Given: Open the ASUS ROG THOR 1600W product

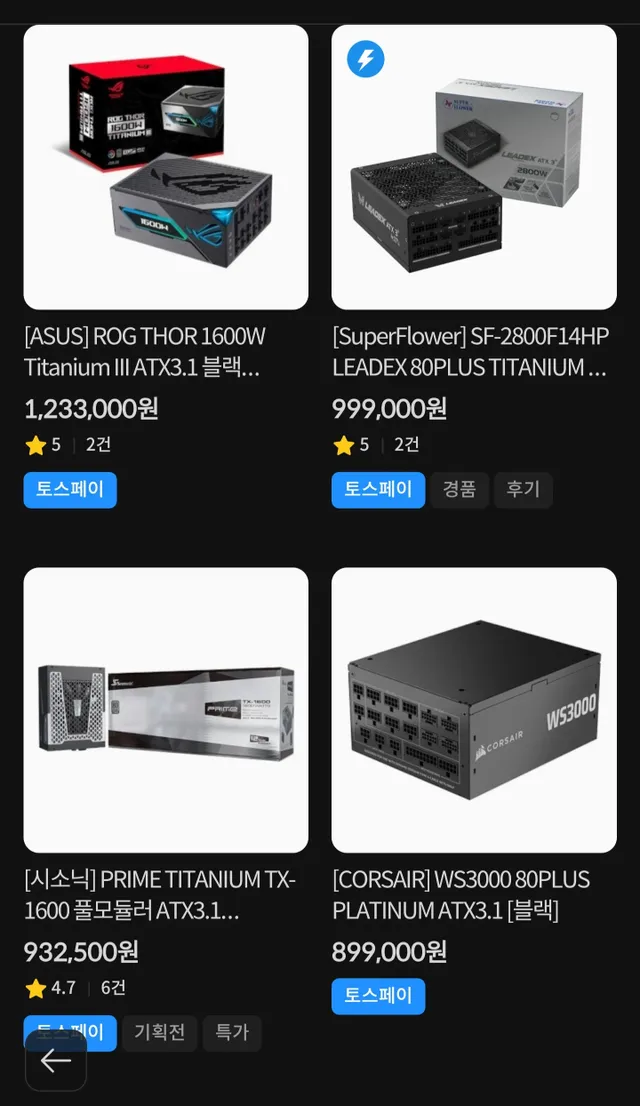Looking at the screenshot, I should (166, 167).
